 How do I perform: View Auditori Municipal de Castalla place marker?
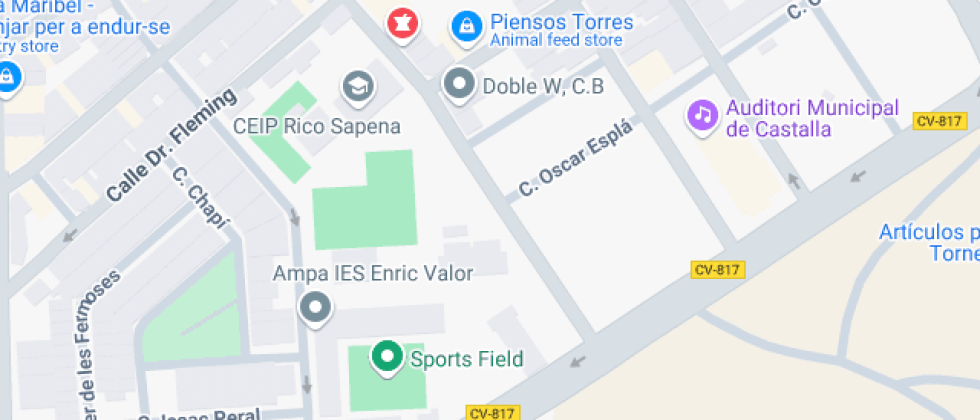pyautogui.click(x=703, y=114)
